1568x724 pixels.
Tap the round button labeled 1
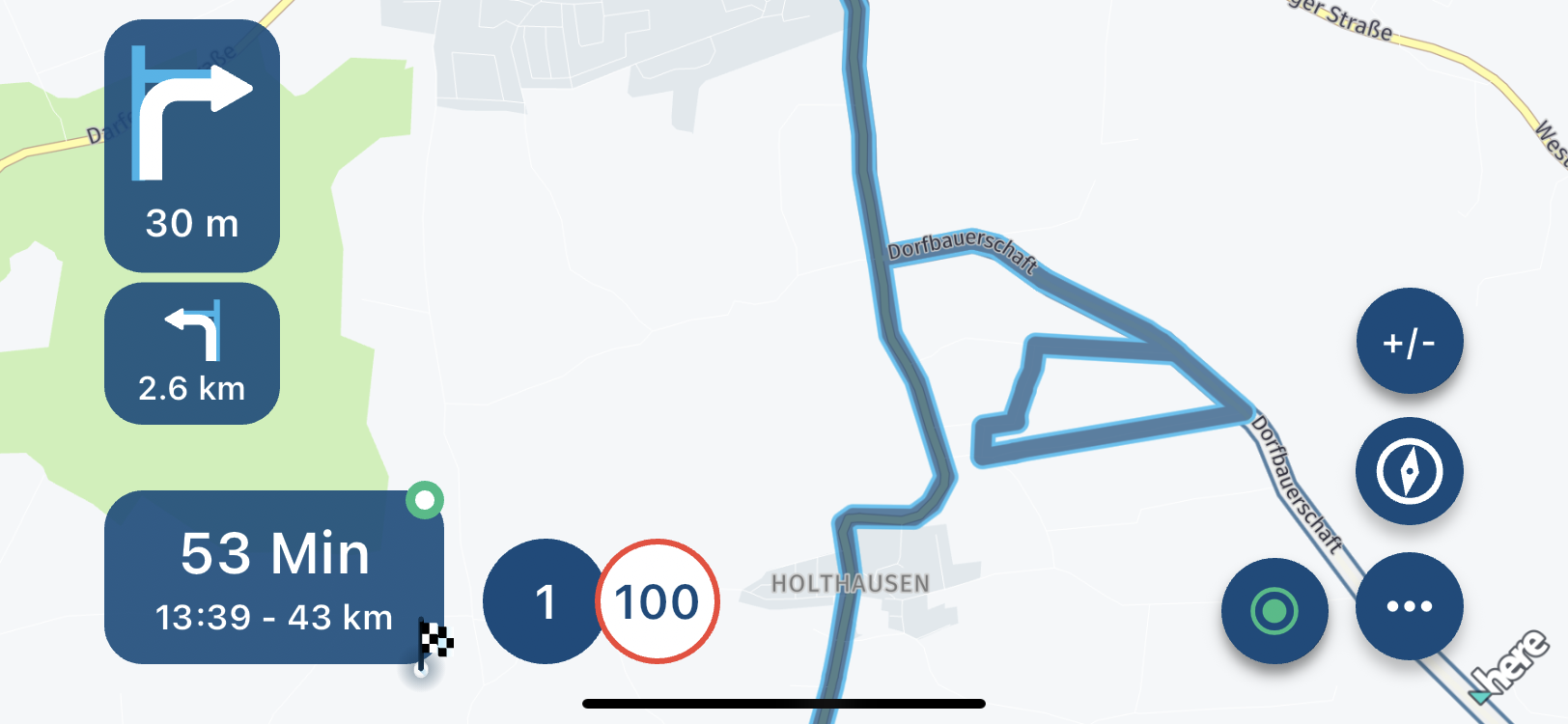tap(544, 601)
